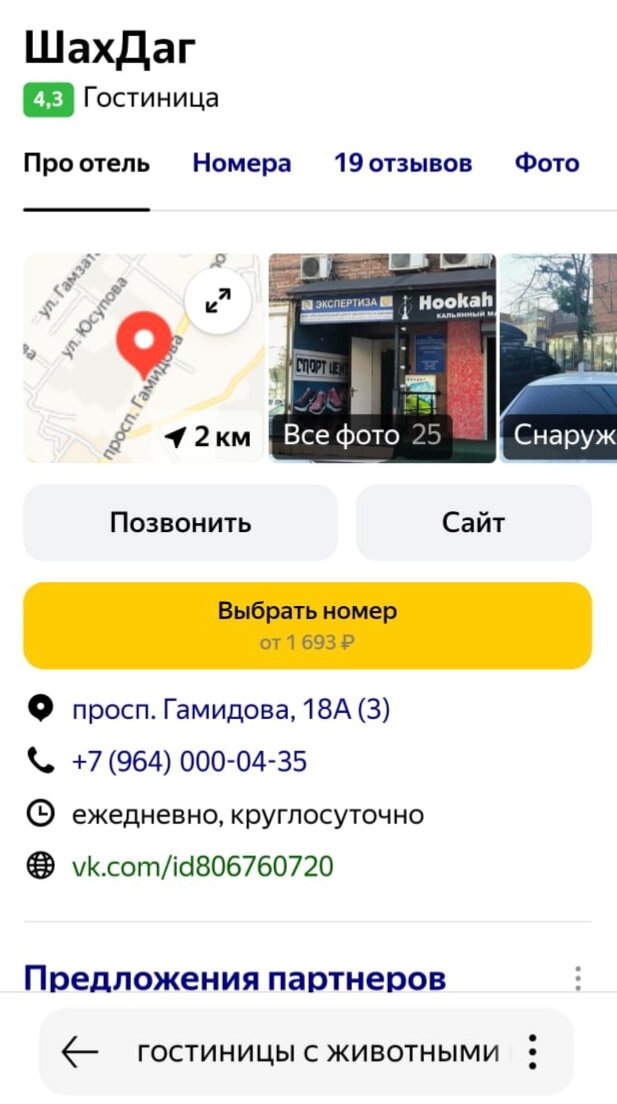Screen dimensions: 617x1104
Task: Open address просп. Гамидова, 18А
Action: click(x=230, y=710)
